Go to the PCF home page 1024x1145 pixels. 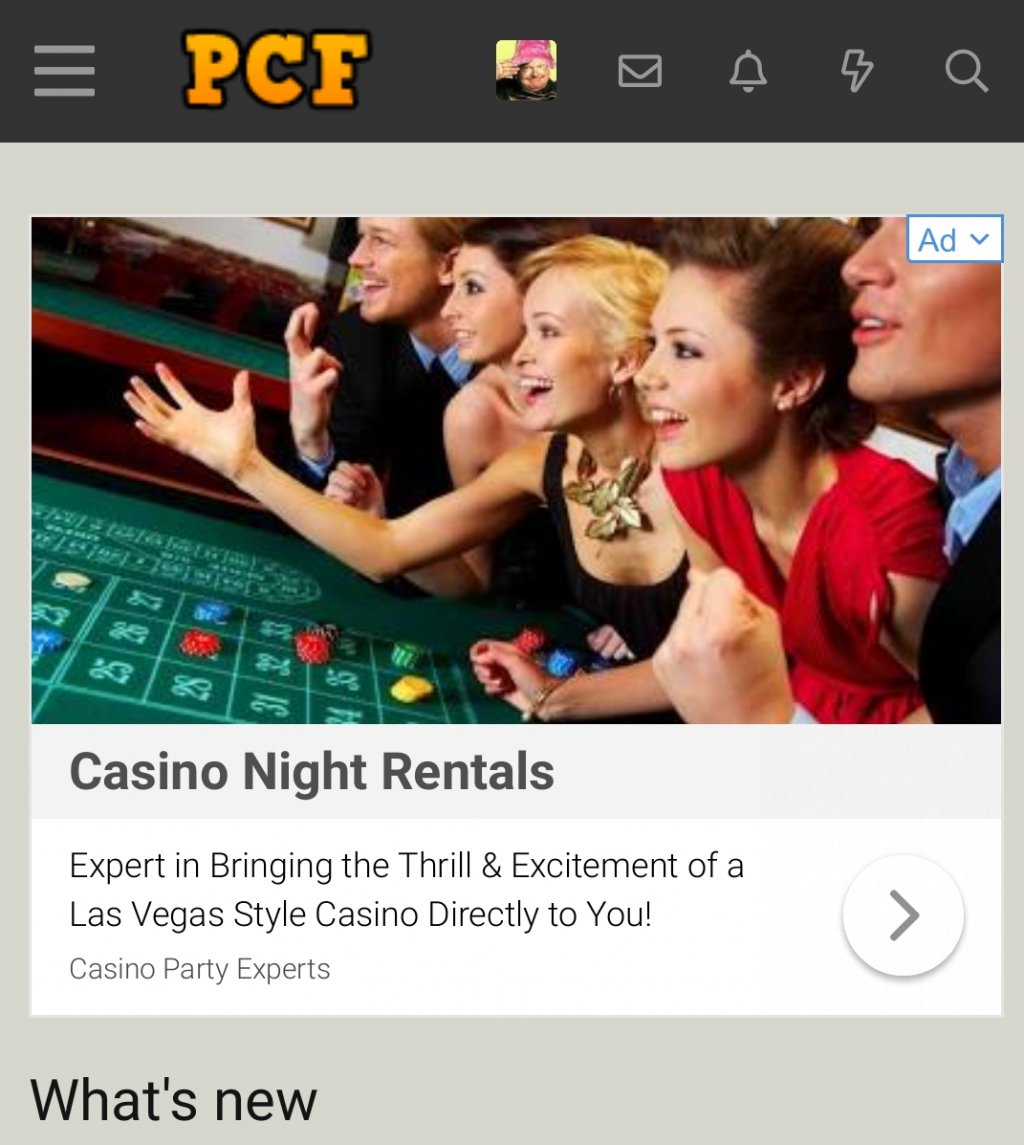click(x=276, y=70)
